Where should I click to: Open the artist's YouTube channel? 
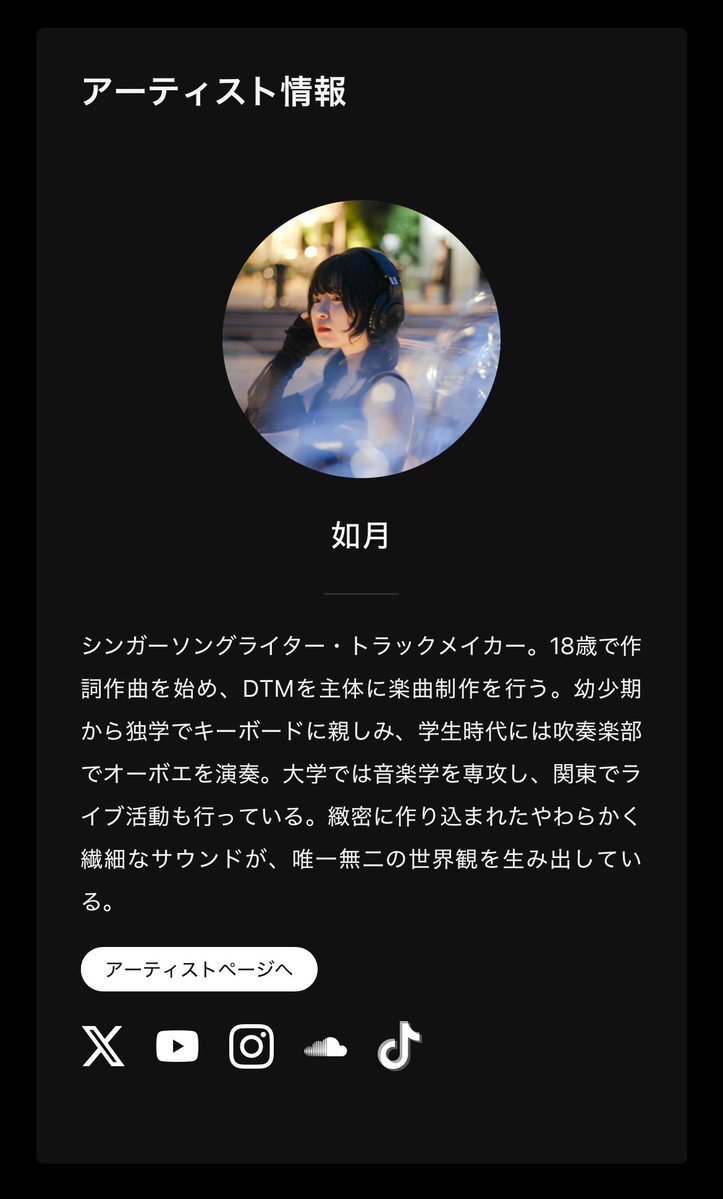[177, 1046]
